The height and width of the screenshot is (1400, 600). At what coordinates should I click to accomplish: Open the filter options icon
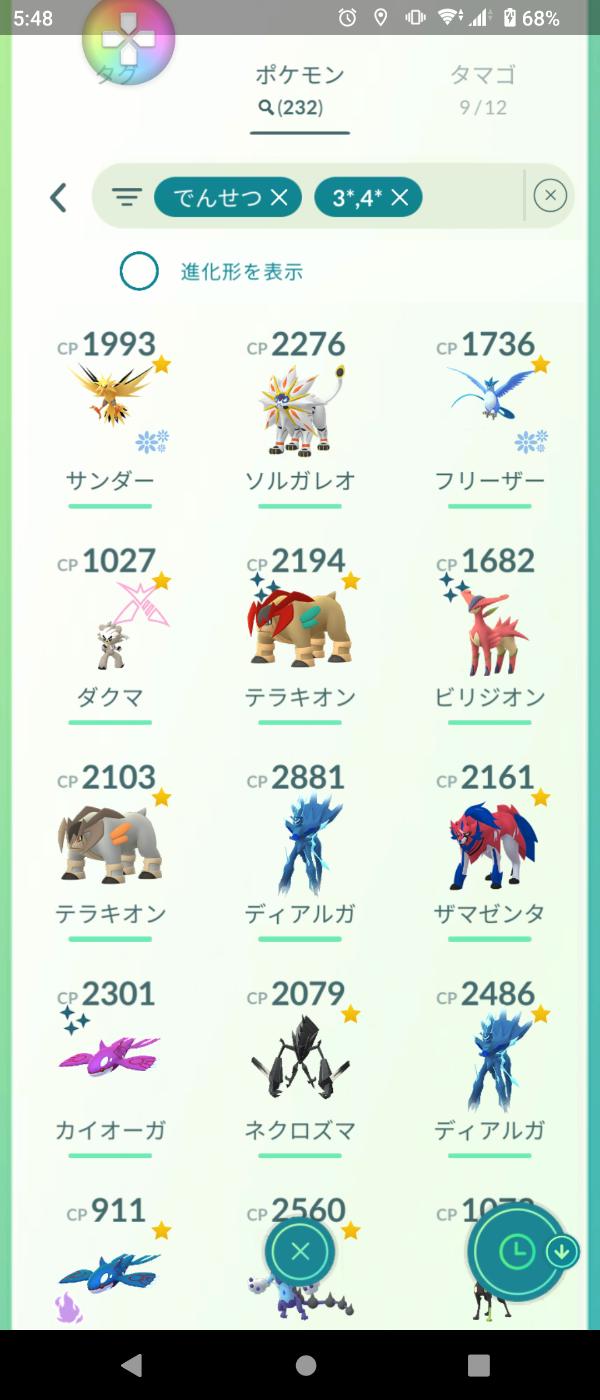point(126,197)
